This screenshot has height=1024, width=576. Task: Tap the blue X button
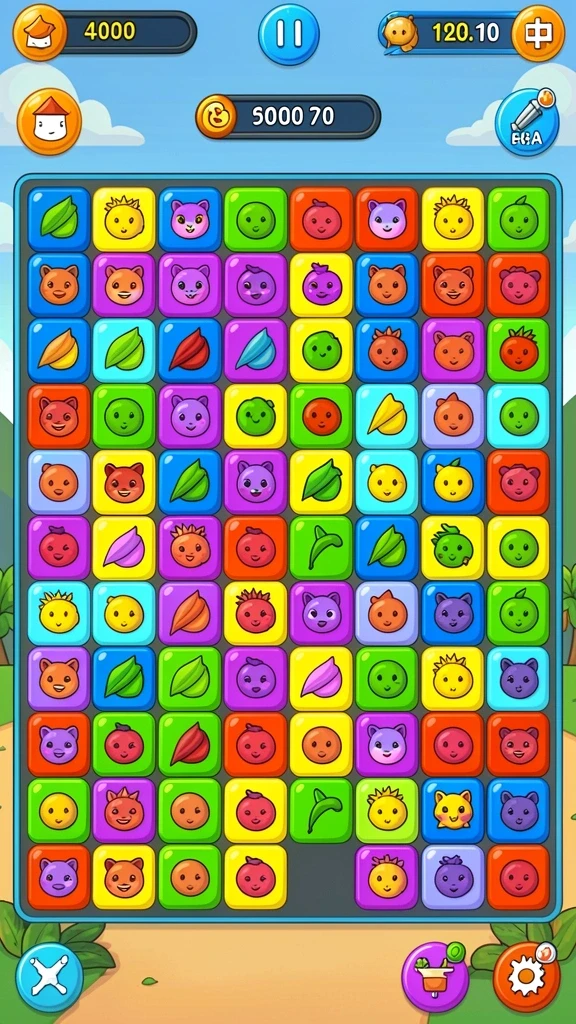pos(50,976)
